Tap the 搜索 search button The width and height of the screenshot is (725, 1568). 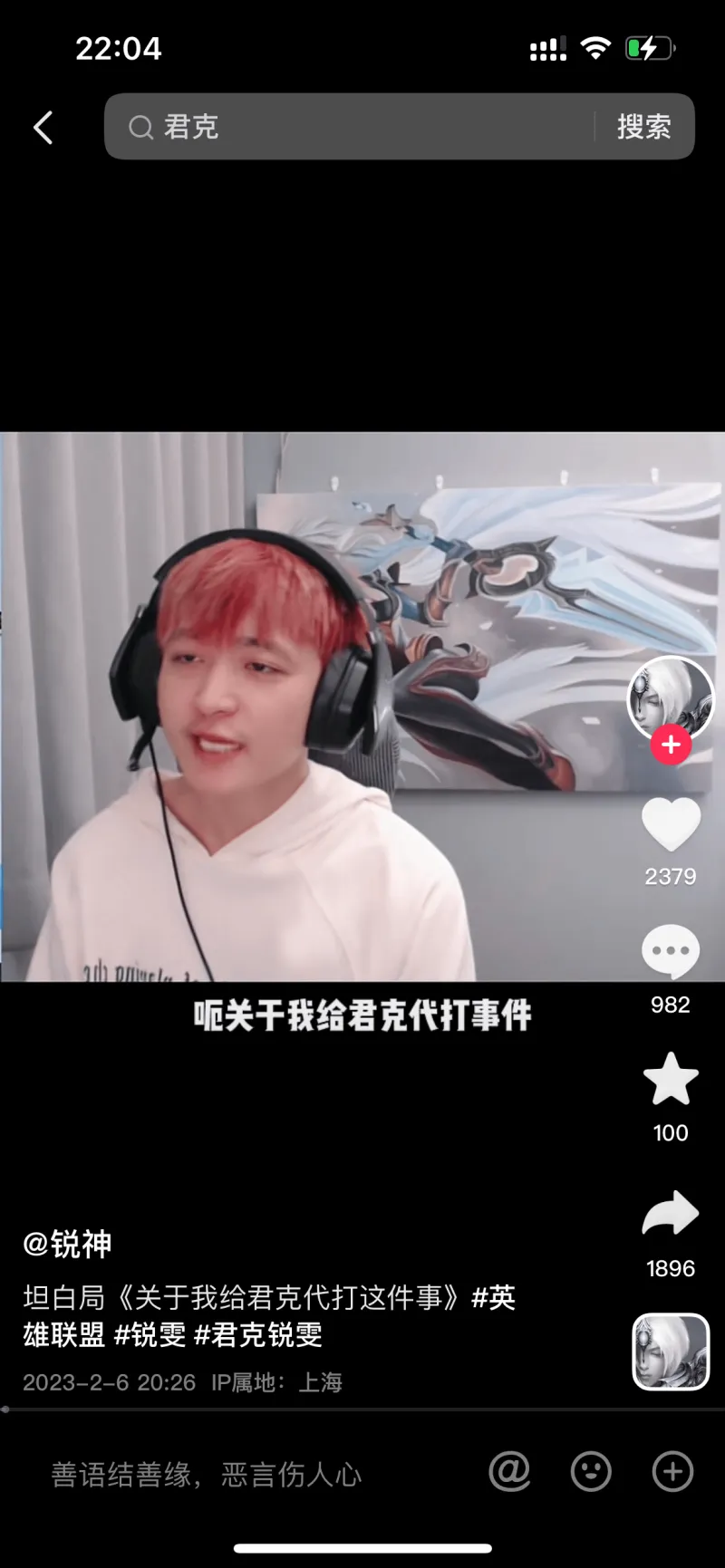click(x=644, y=127)
